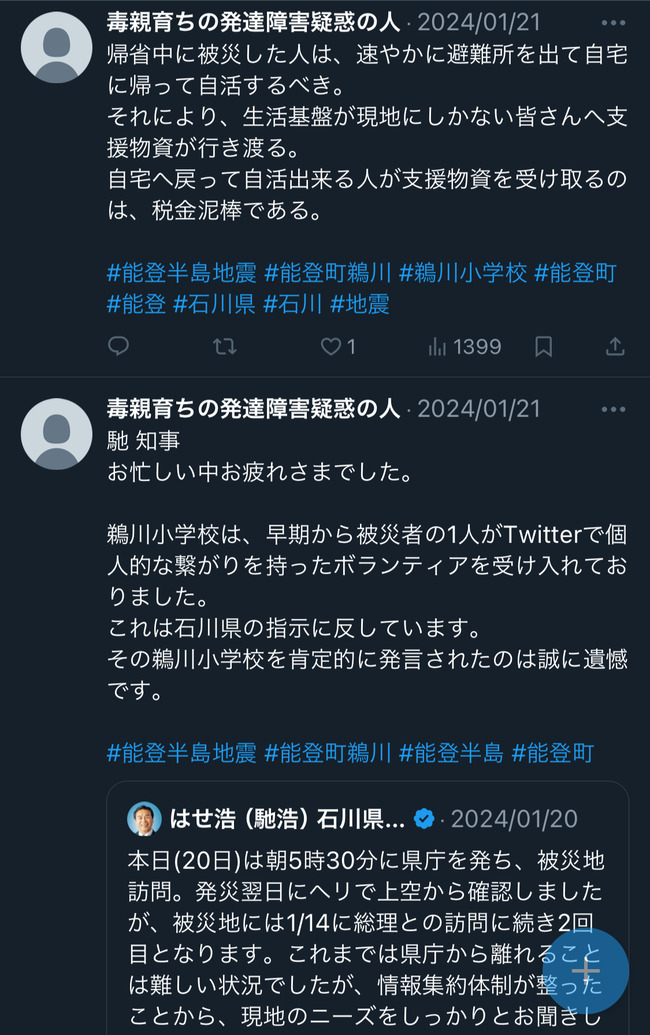
Task: Open hashtag #石川県 in first post
Action: tap(214, 304)
